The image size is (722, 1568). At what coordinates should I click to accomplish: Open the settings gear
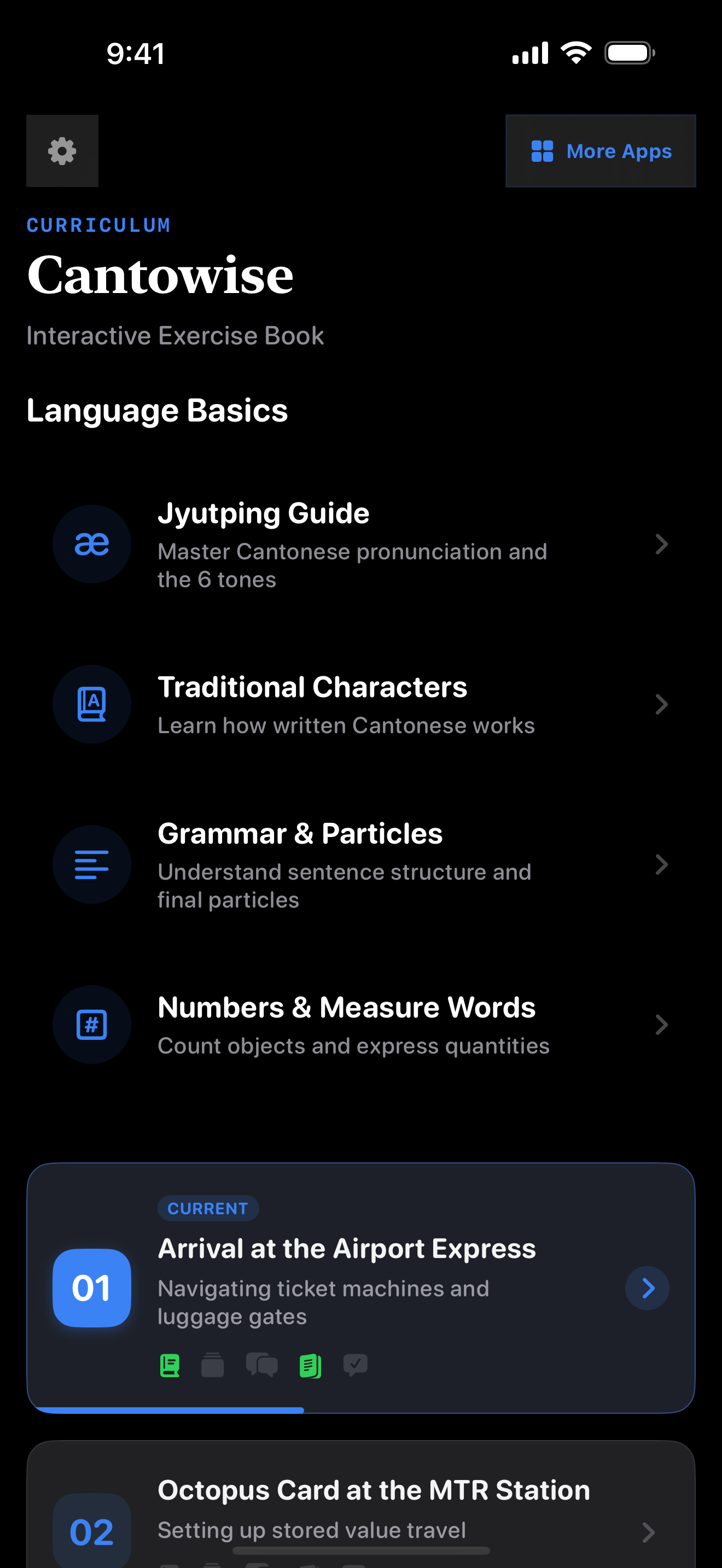coord(61,151)
